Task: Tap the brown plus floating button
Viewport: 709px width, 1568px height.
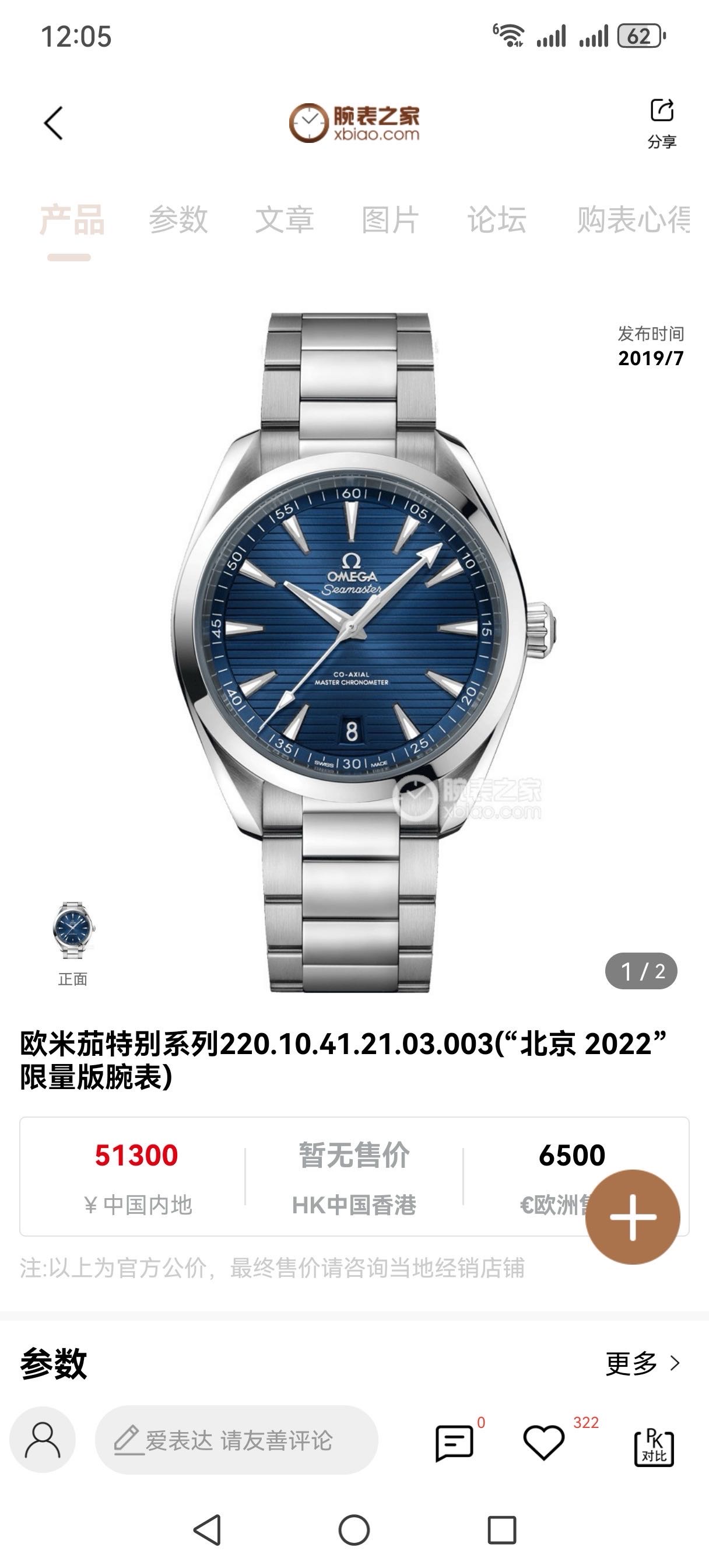Action: [632, 1217]
